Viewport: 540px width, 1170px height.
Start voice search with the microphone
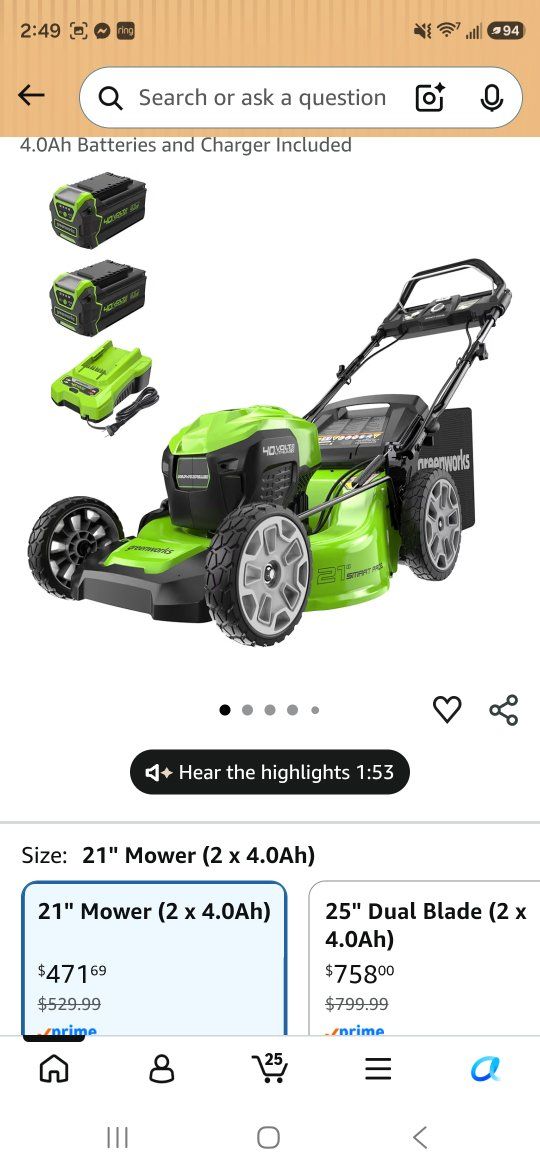(x=492, y=98)
